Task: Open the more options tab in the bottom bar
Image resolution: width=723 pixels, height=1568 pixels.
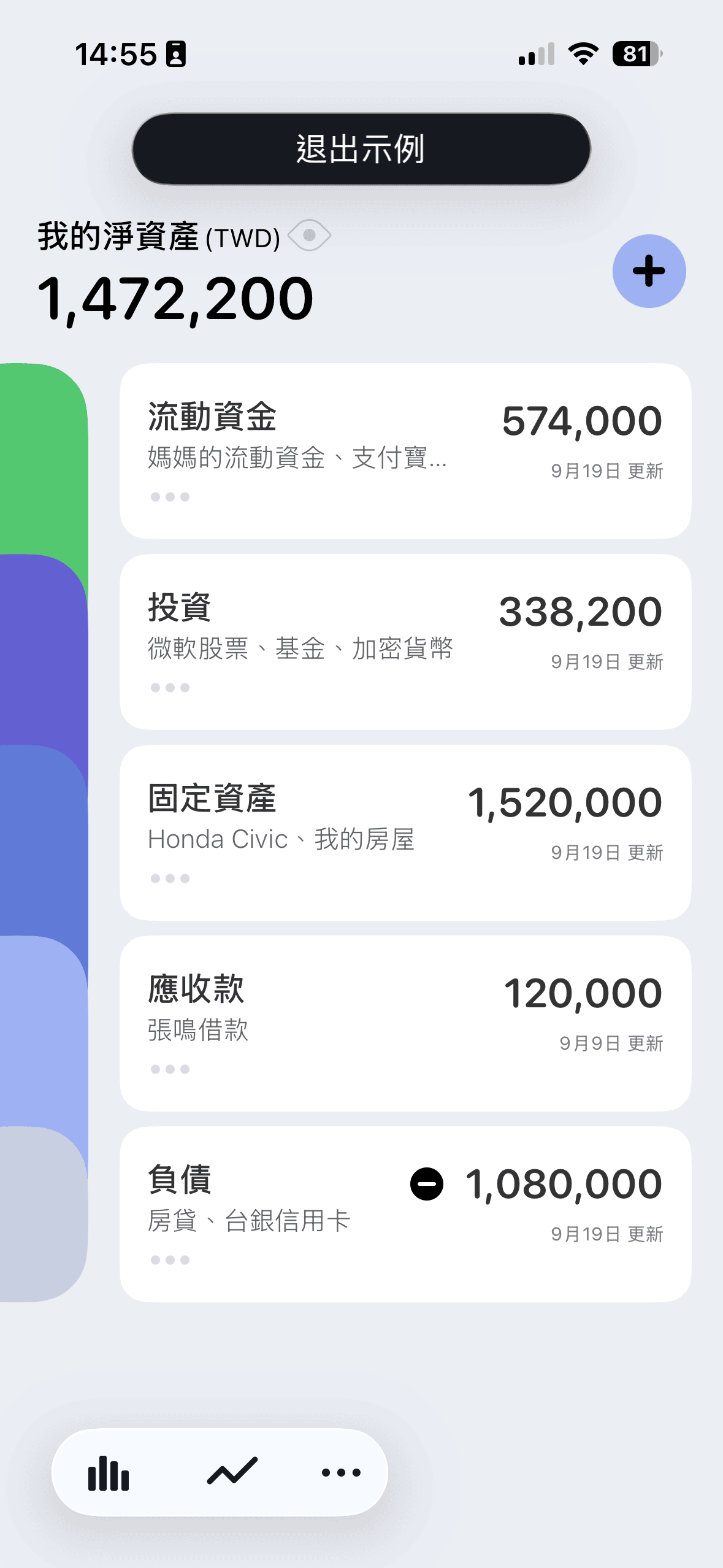Action: click(341, 1472)
